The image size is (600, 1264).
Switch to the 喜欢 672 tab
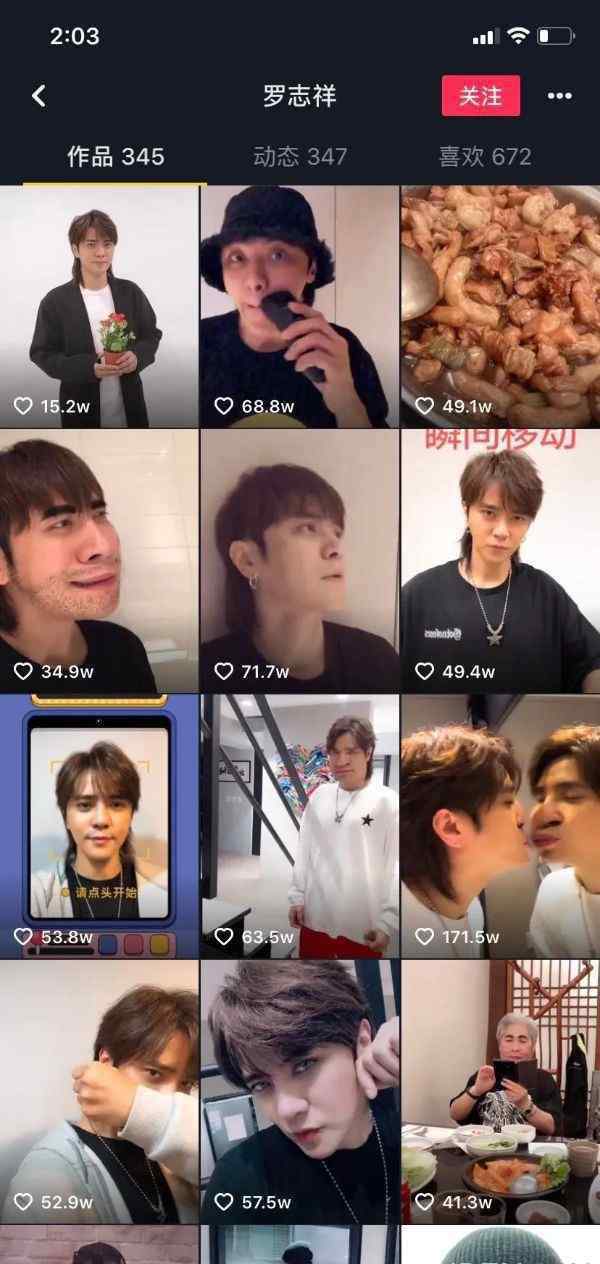[x=485, y=156]
